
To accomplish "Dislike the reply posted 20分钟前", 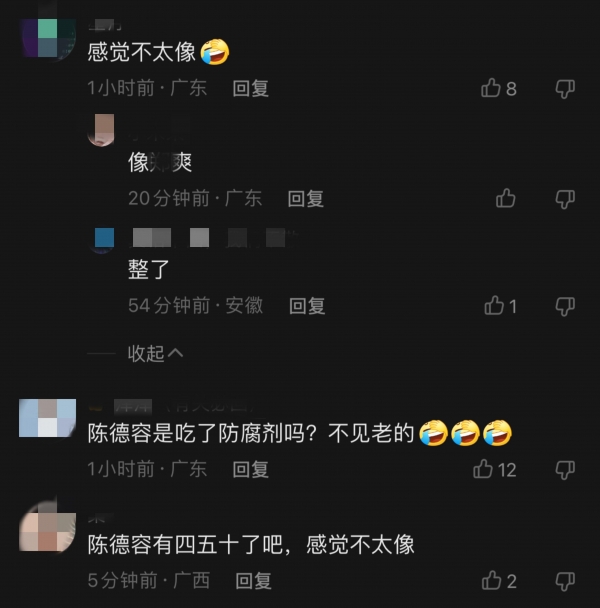I will click(565, 198).
